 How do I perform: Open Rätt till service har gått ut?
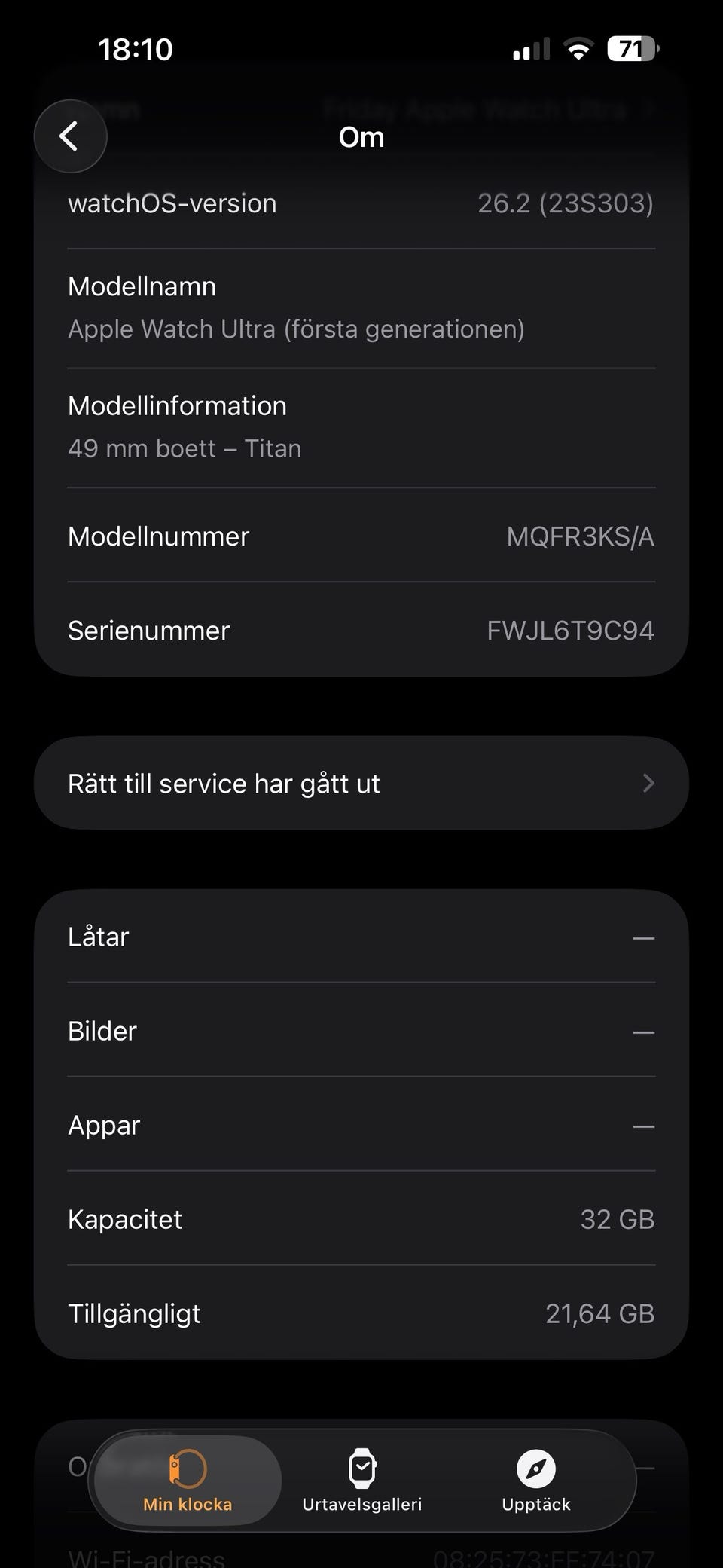(x=361, y=784)
